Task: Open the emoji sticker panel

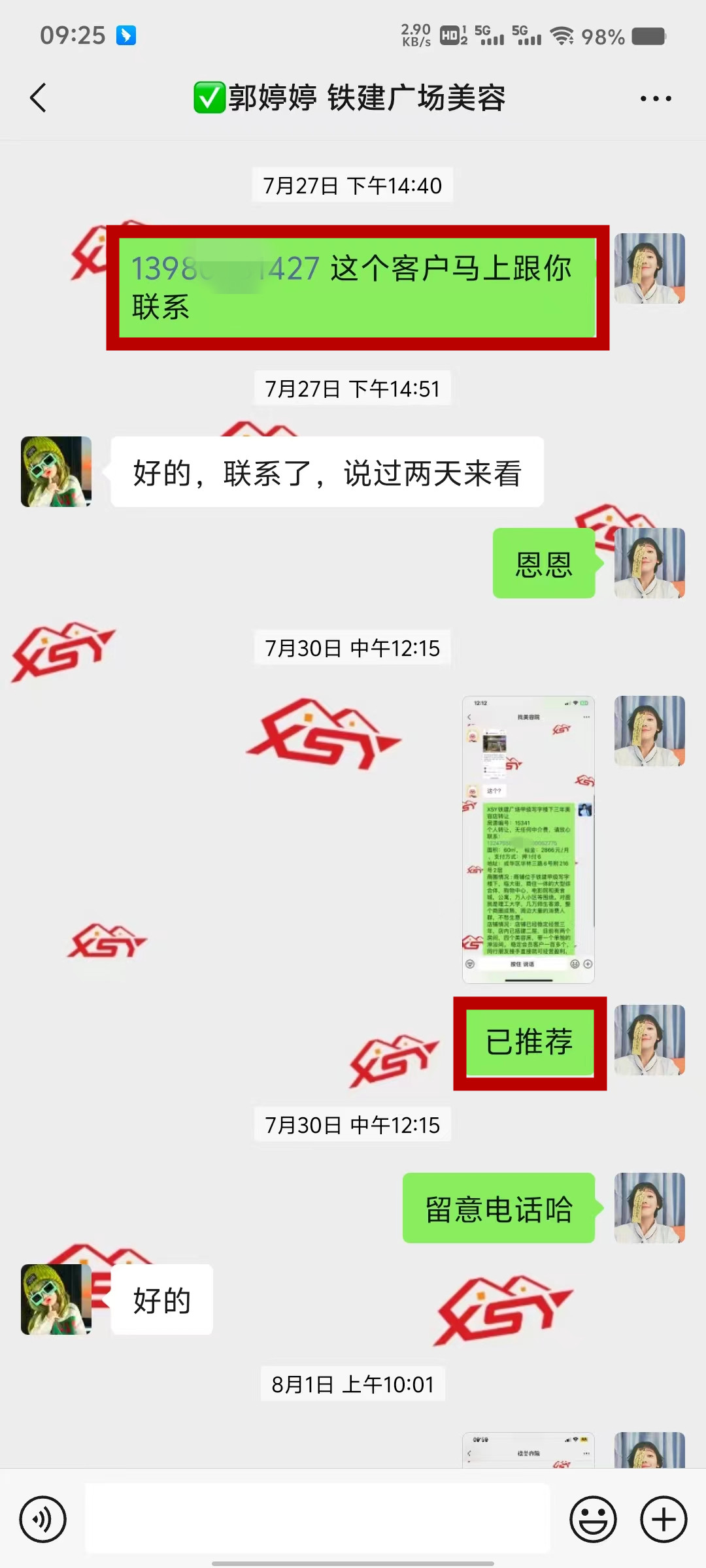Action: click(593, 1519)
